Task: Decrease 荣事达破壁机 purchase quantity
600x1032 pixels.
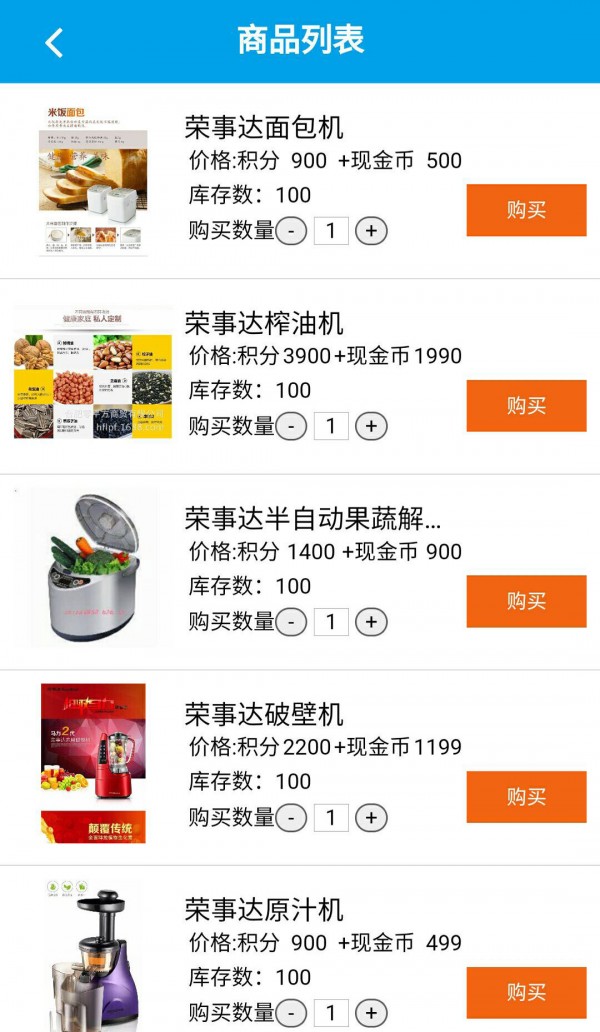Action: point(291,818)
